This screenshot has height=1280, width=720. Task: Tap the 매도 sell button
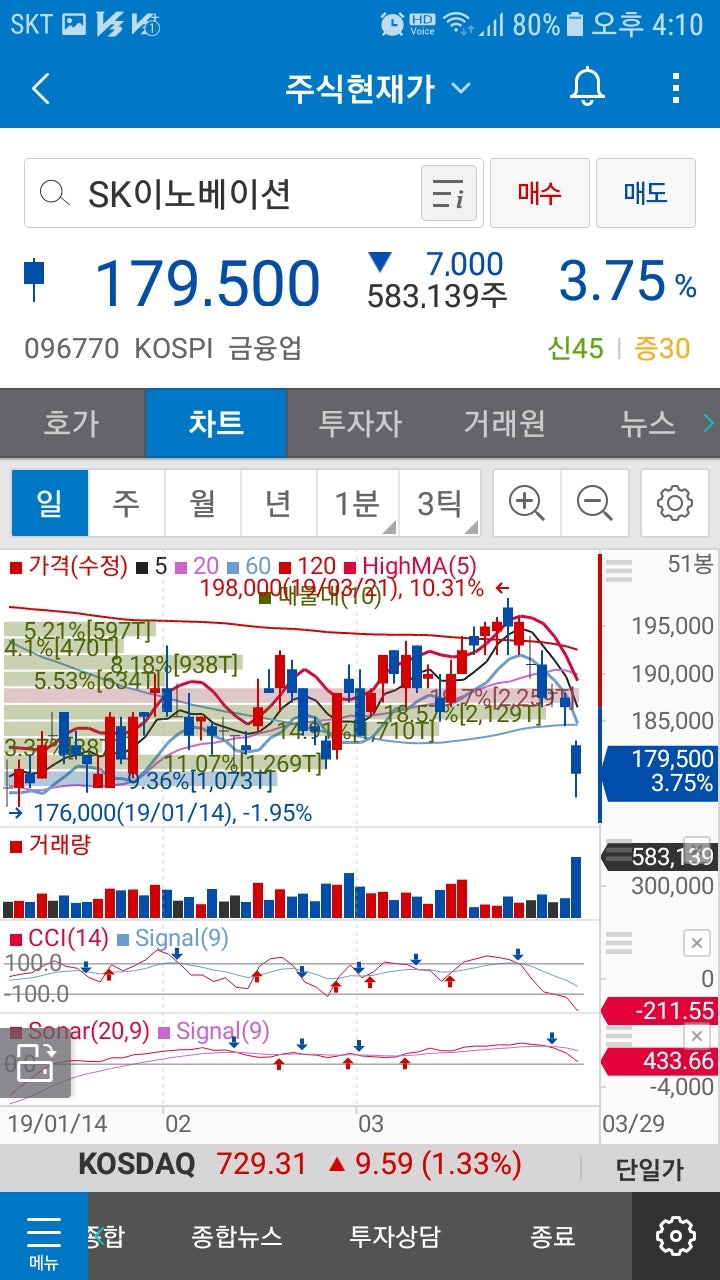[x=646, y=192]
